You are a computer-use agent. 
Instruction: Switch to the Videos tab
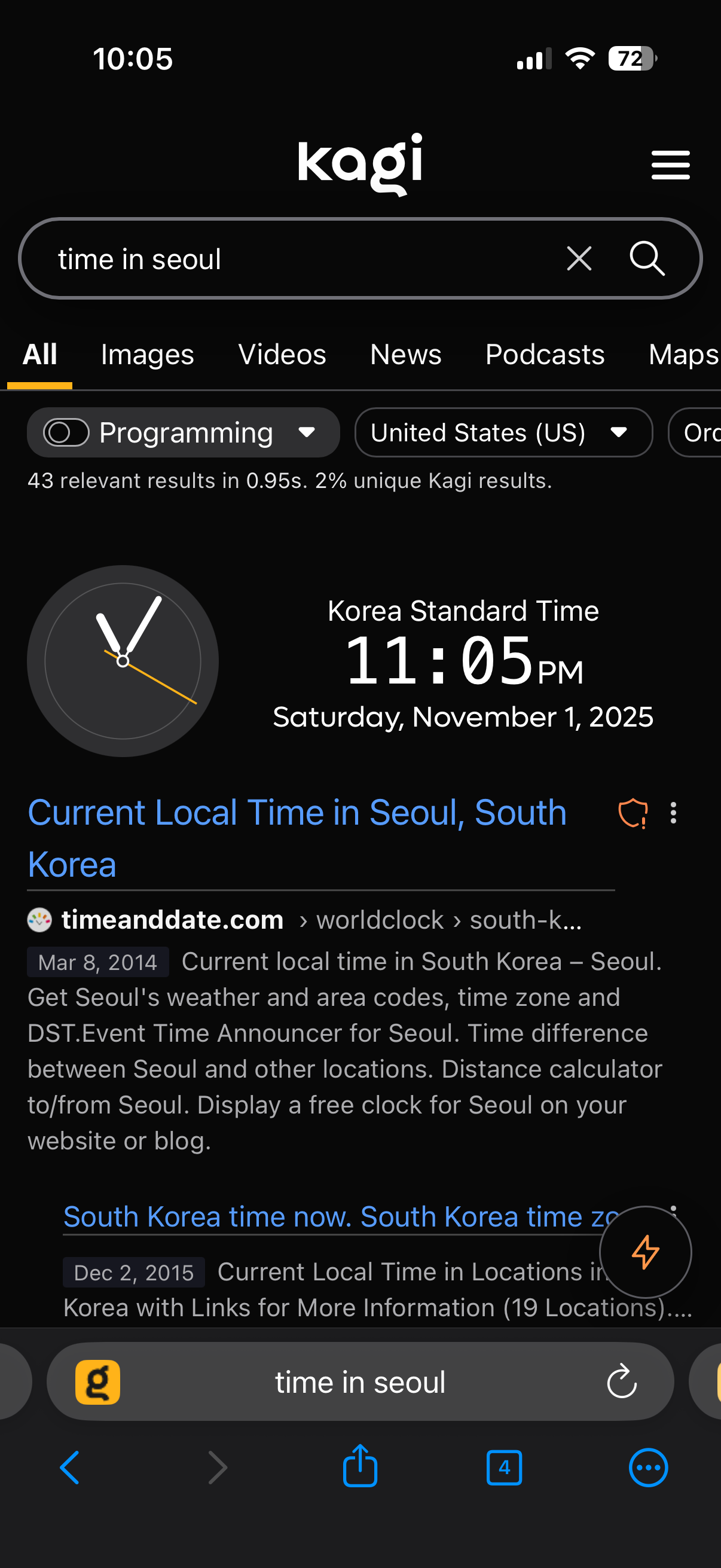coord(282,355)
